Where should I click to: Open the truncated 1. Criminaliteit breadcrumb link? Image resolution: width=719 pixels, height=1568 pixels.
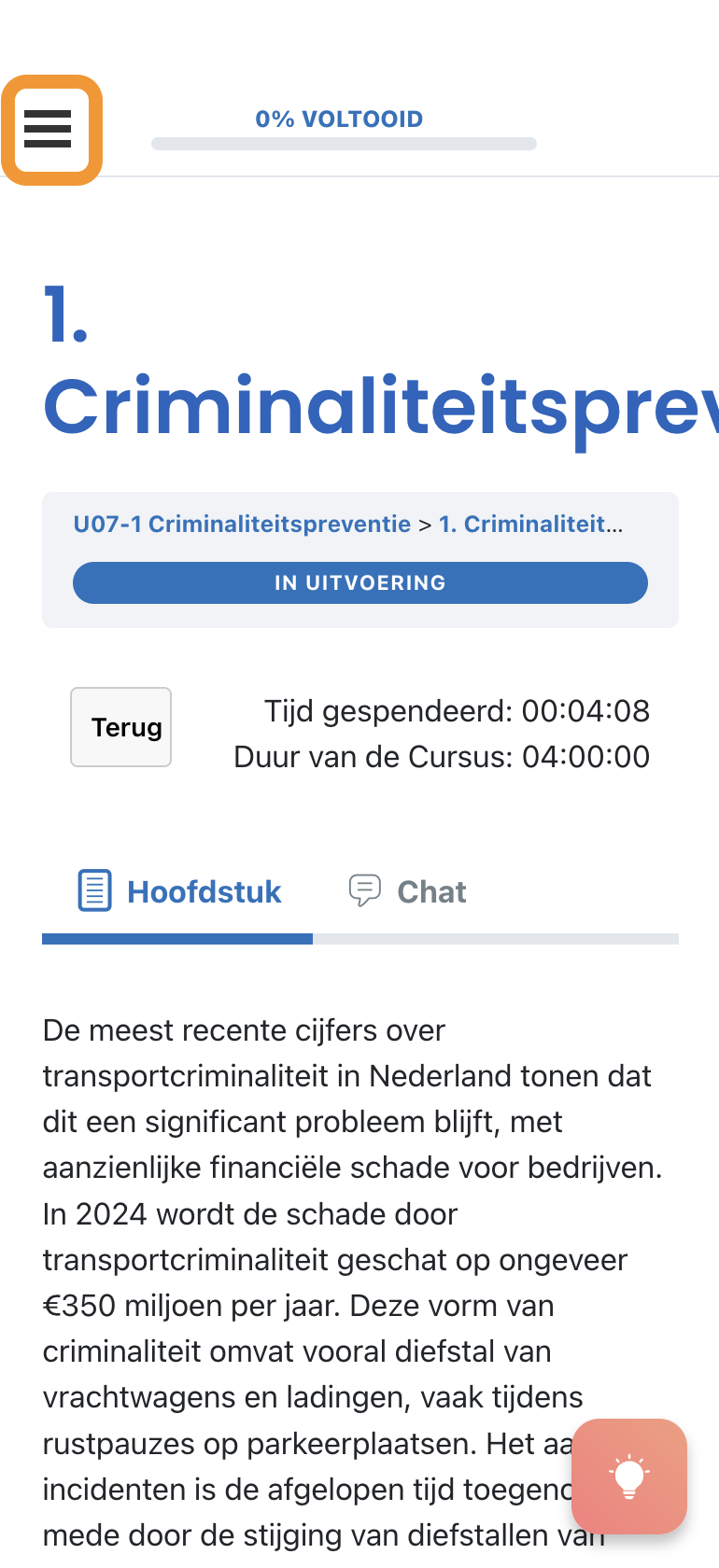pos(529,524)
